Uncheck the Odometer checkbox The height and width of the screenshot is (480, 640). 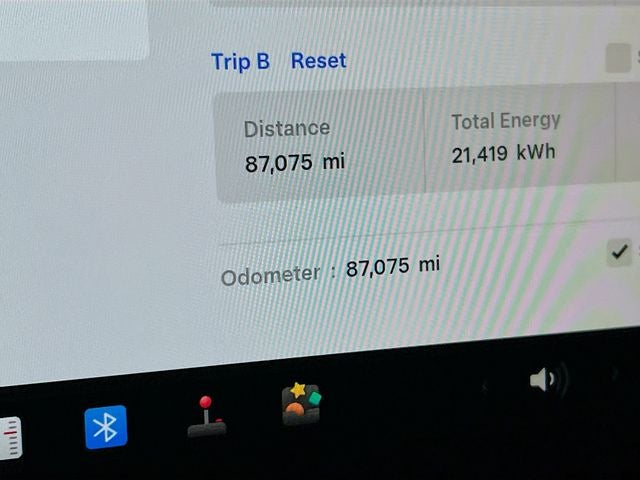[x=619, y=251]
